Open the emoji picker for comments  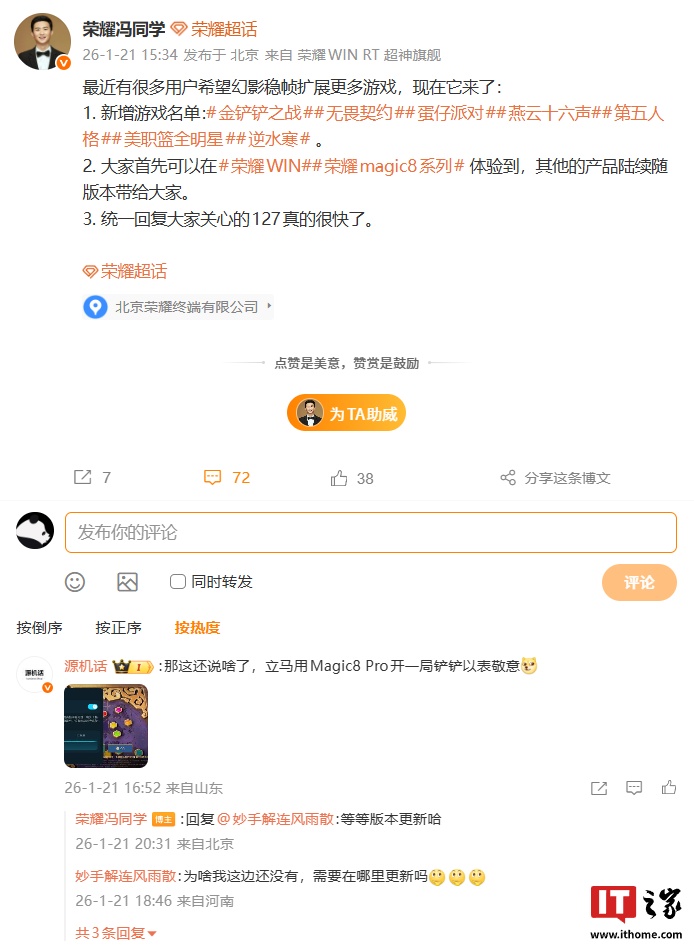coord(75,582)
